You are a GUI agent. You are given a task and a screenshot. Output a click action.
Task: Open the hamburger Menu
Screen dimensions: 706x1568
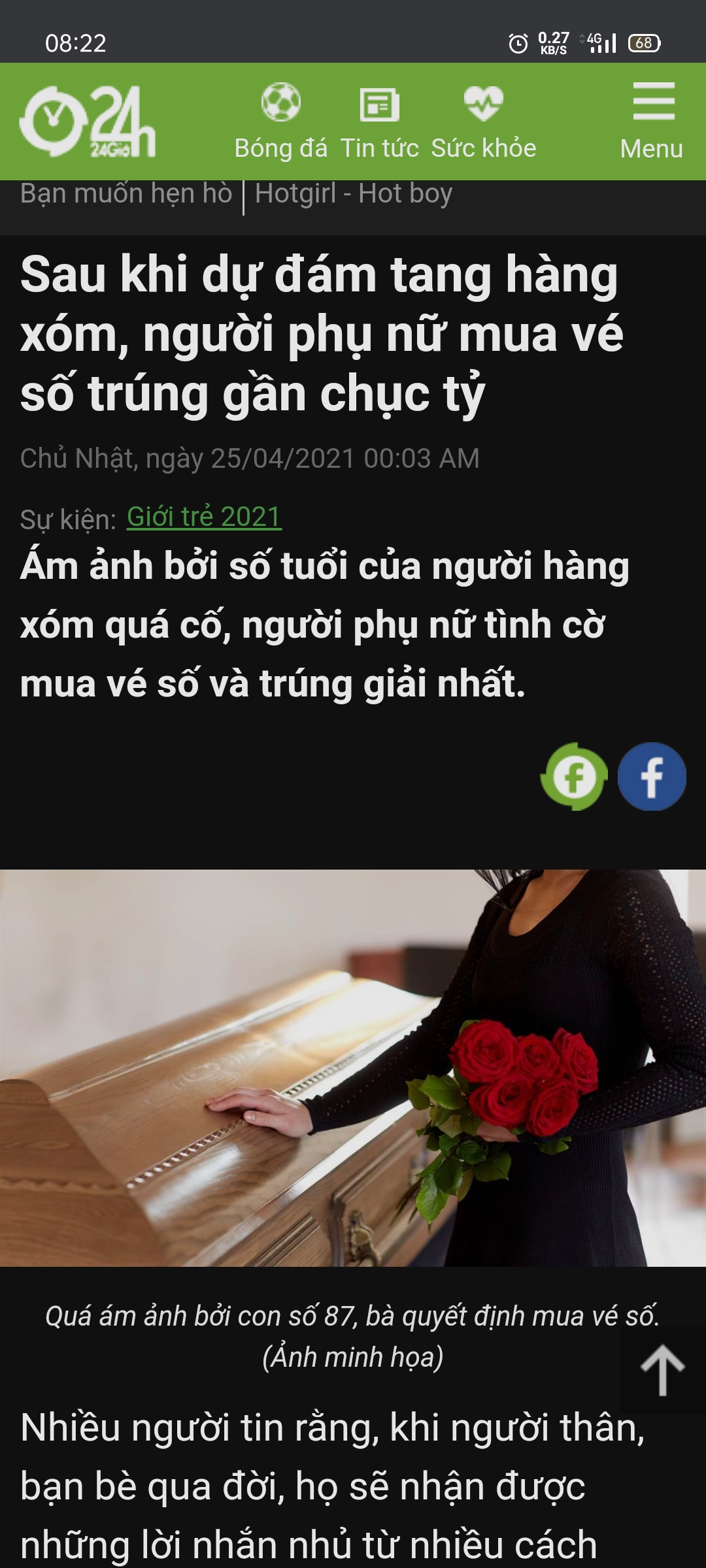point(652,122)
